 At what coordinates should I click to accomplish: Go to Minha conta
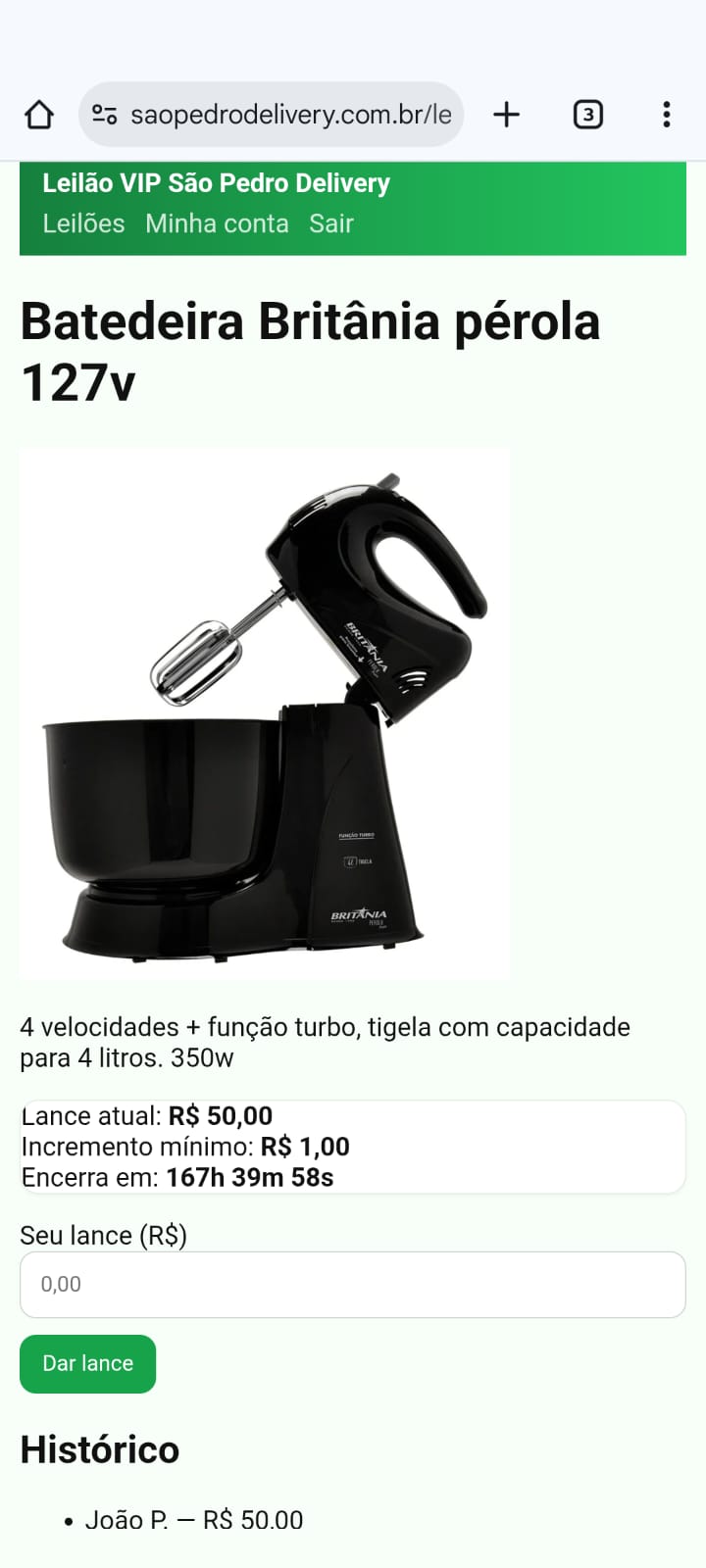[216, 223]
